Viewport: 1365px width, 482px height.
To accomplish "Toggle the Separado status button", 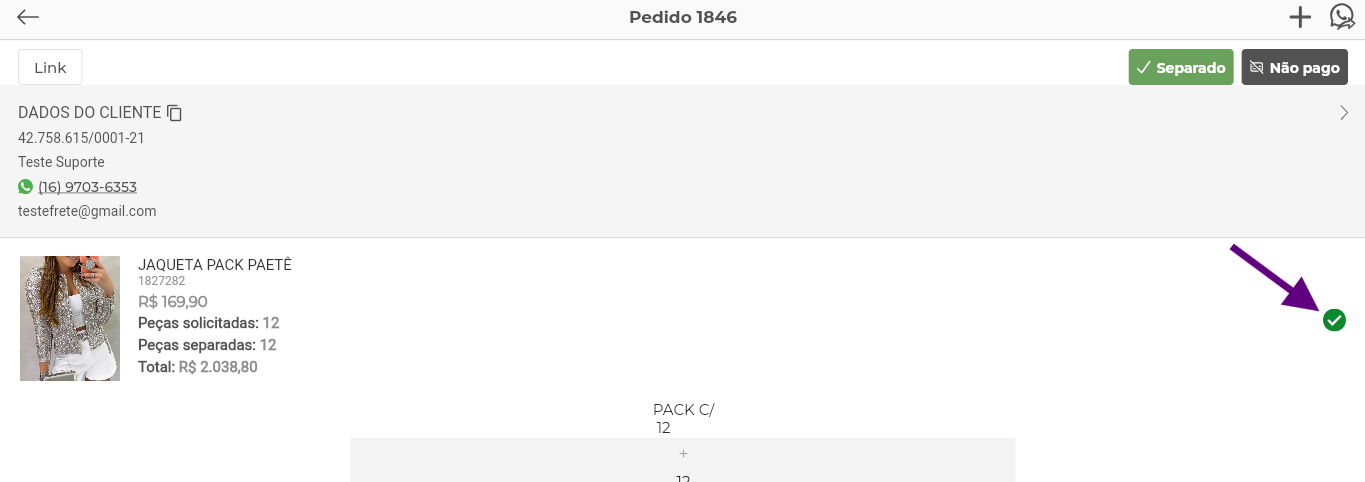I will [x=1180, y=68].
